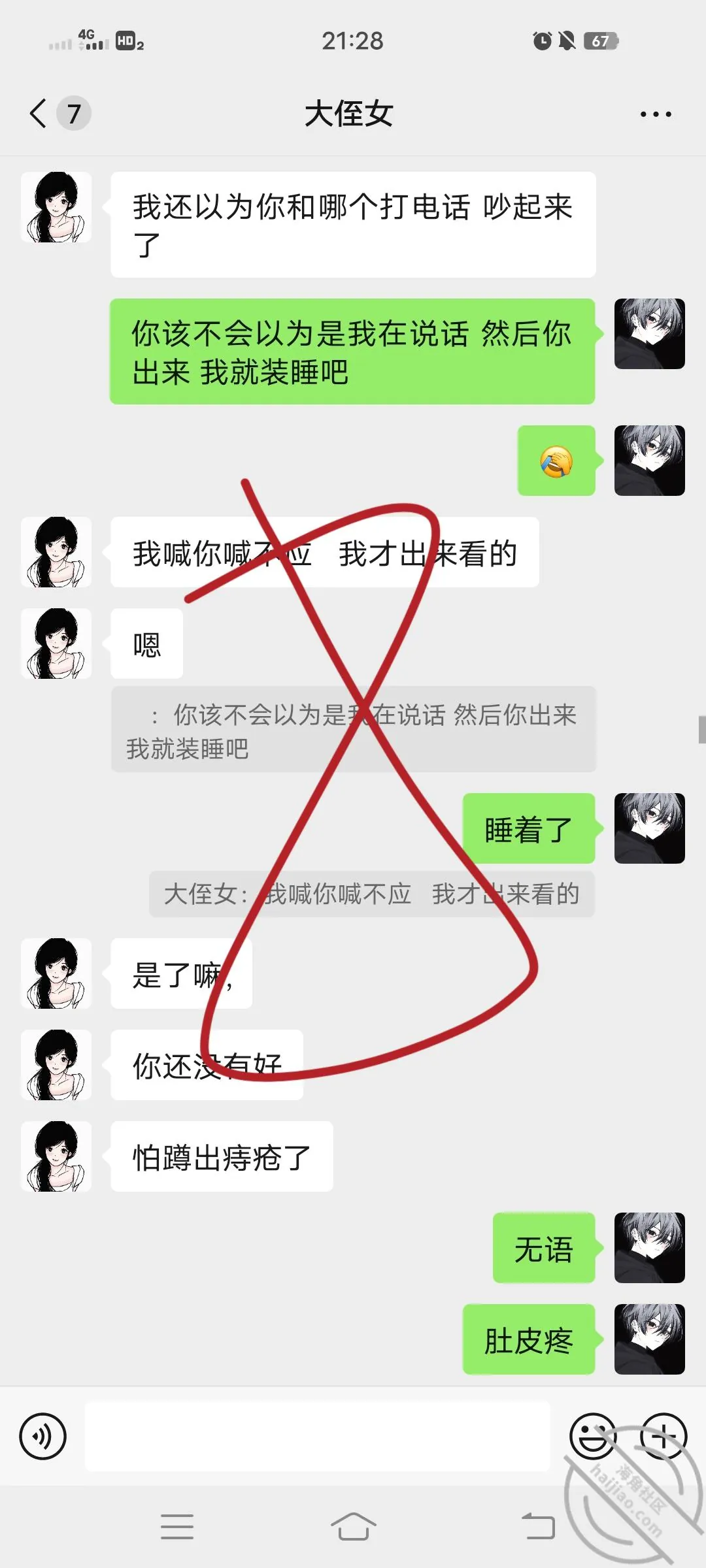Open the emoji sticker panel
The width and height of the screenshot is (706, 1568).
tap(593, 1436)
